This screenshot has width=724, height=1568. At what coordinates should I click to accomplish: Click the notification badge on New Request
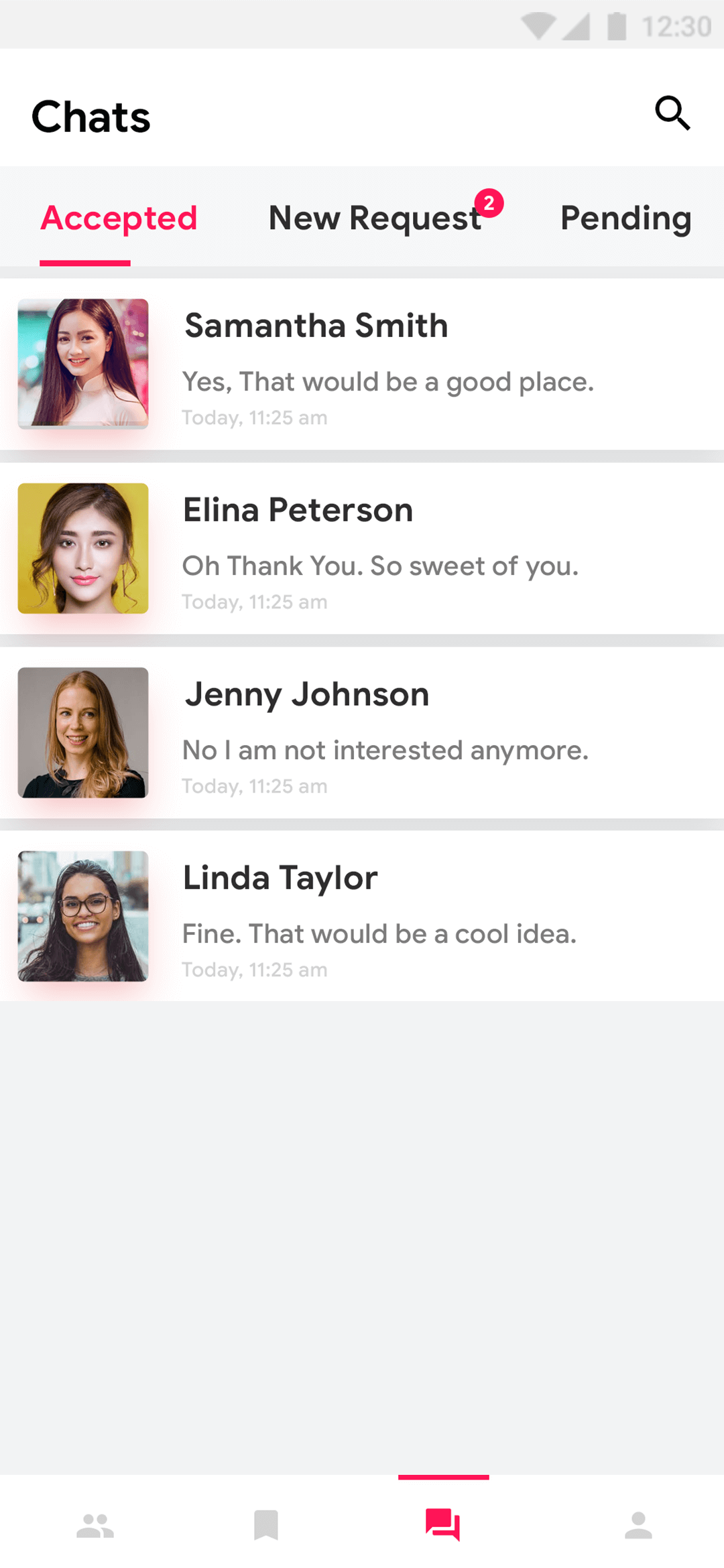click(489, 203)
